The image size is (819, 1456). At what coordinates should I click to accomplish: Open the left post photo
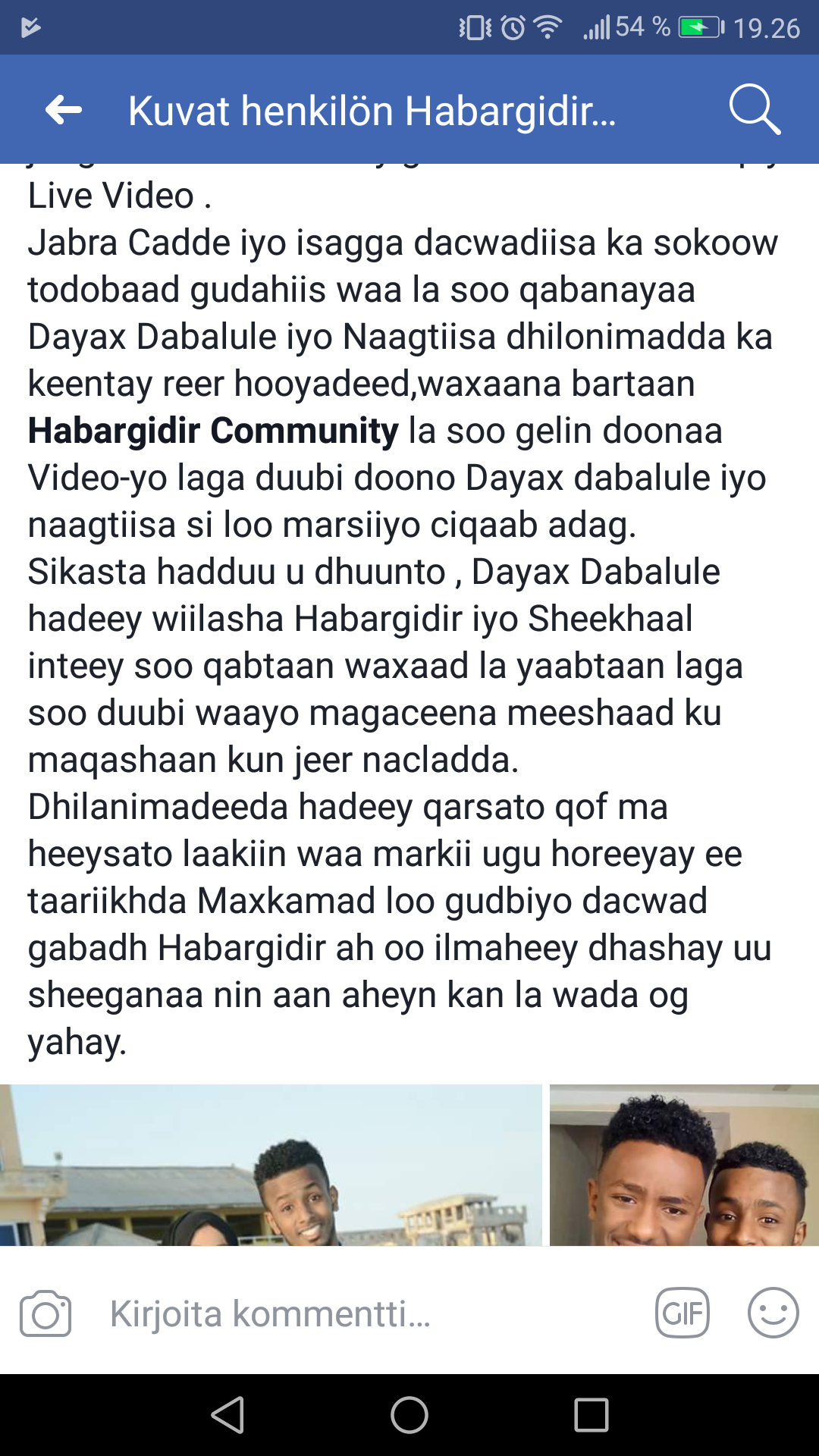pyautogui.click(x=271, y=1164)
